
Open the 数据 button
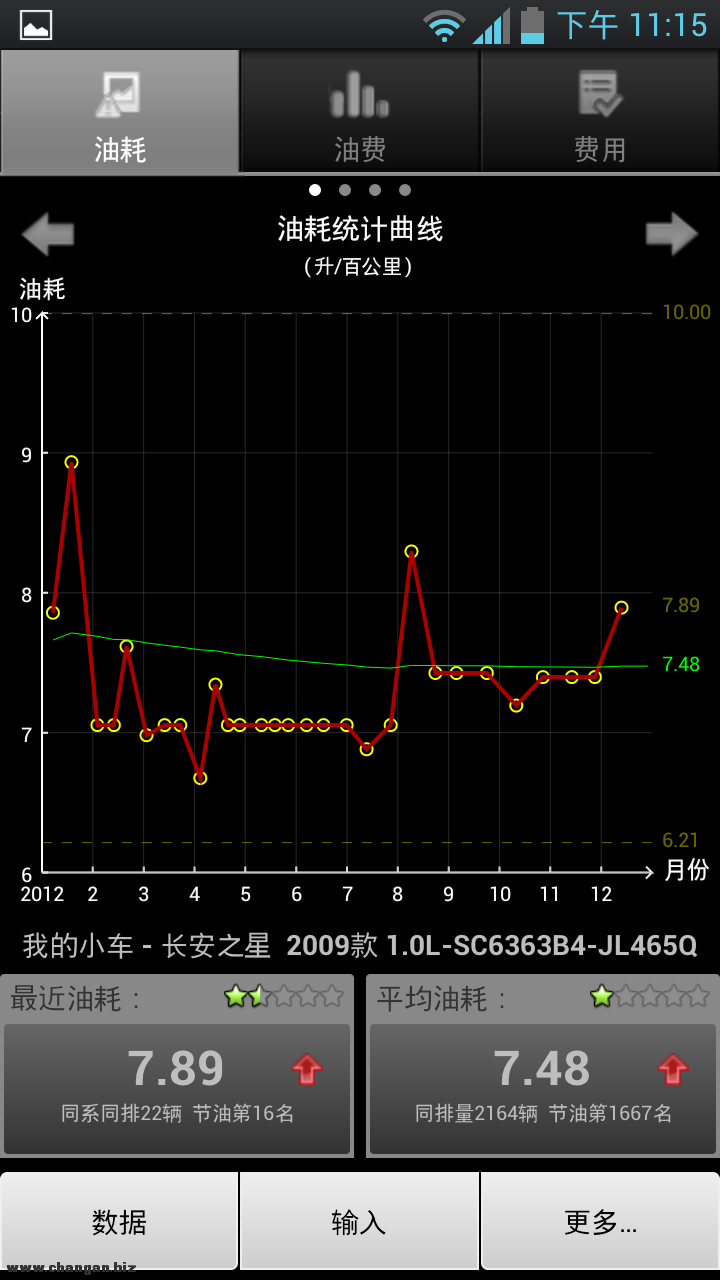pos(119,1221)
